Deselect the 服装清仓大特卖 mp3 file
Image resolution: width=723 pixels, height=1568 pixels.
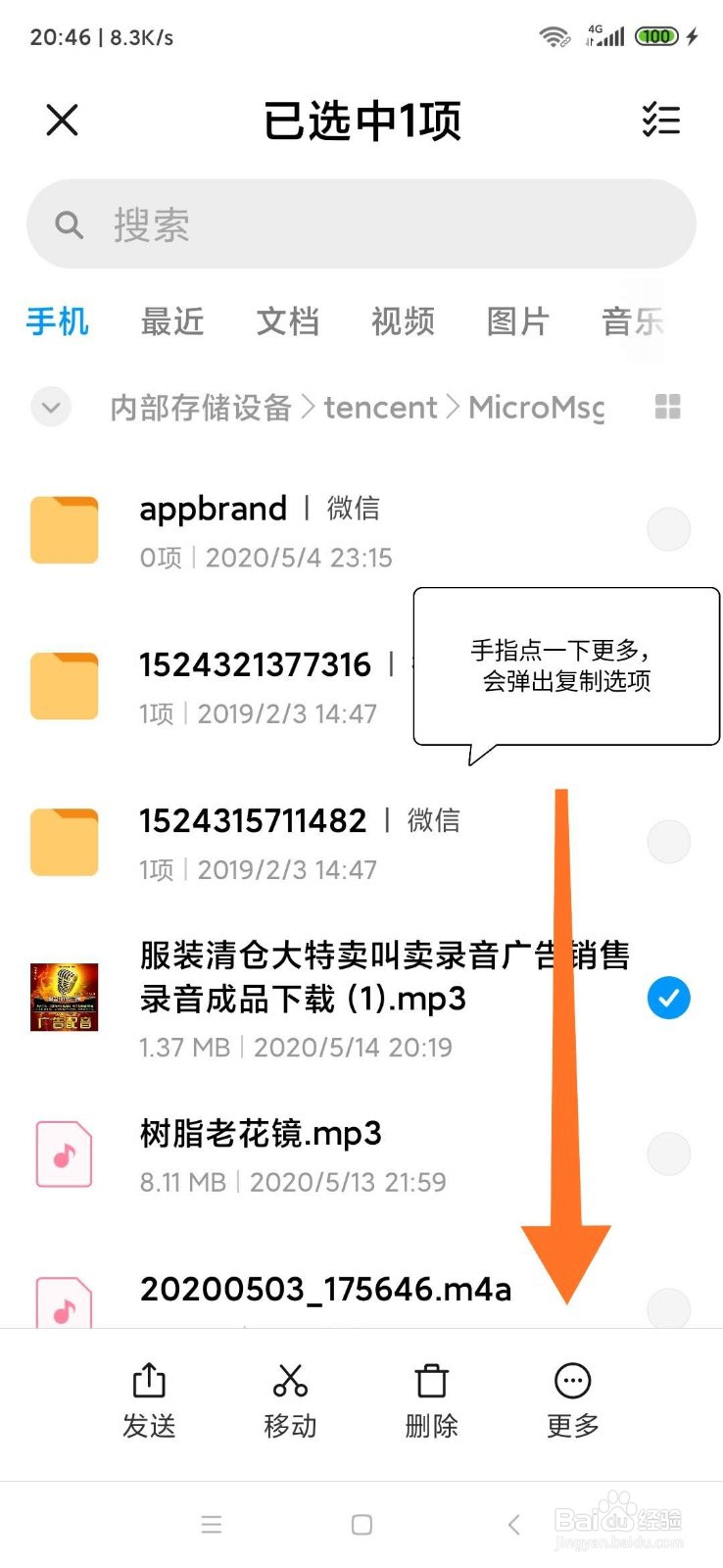click(x=669, y=998)
